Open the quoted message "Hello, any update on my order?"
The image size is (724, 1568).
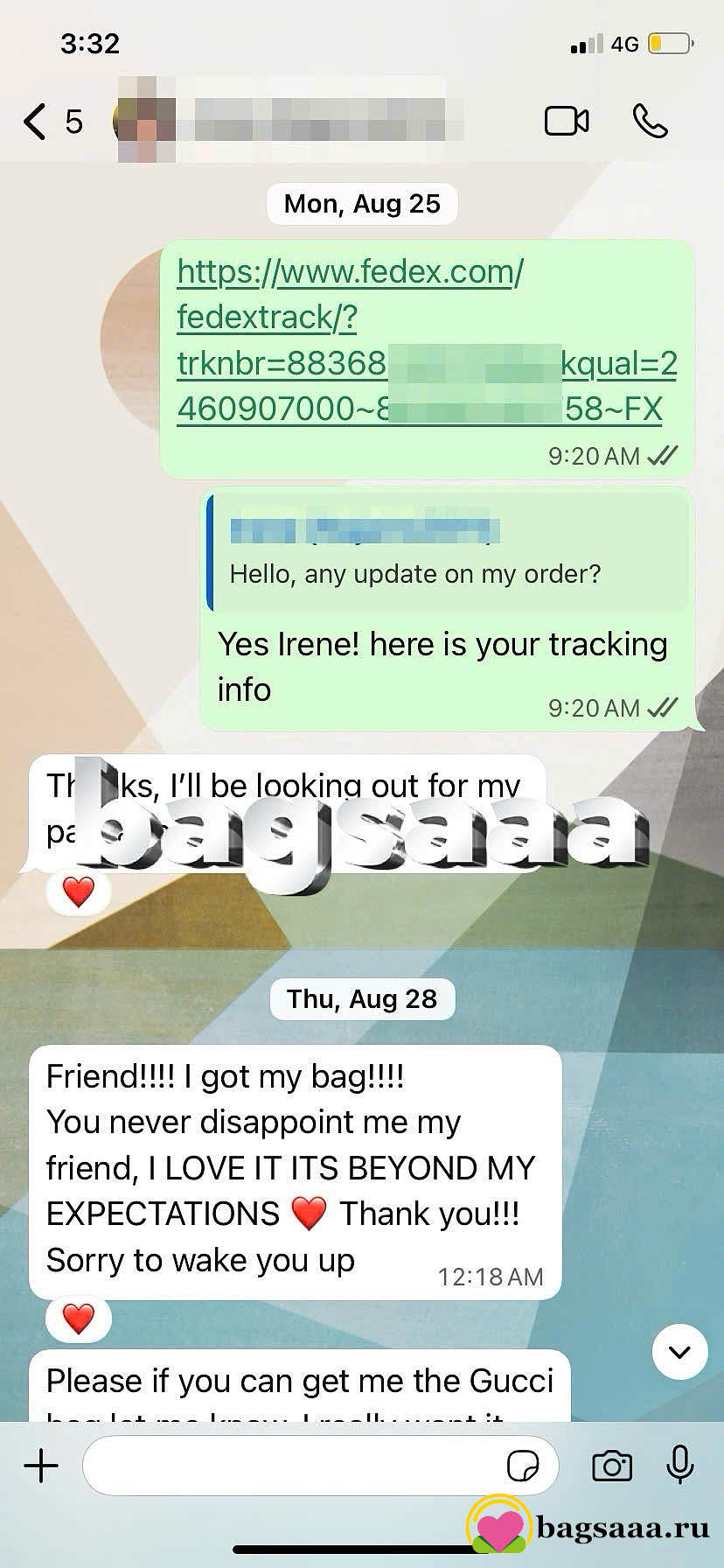tap(448, 551)
